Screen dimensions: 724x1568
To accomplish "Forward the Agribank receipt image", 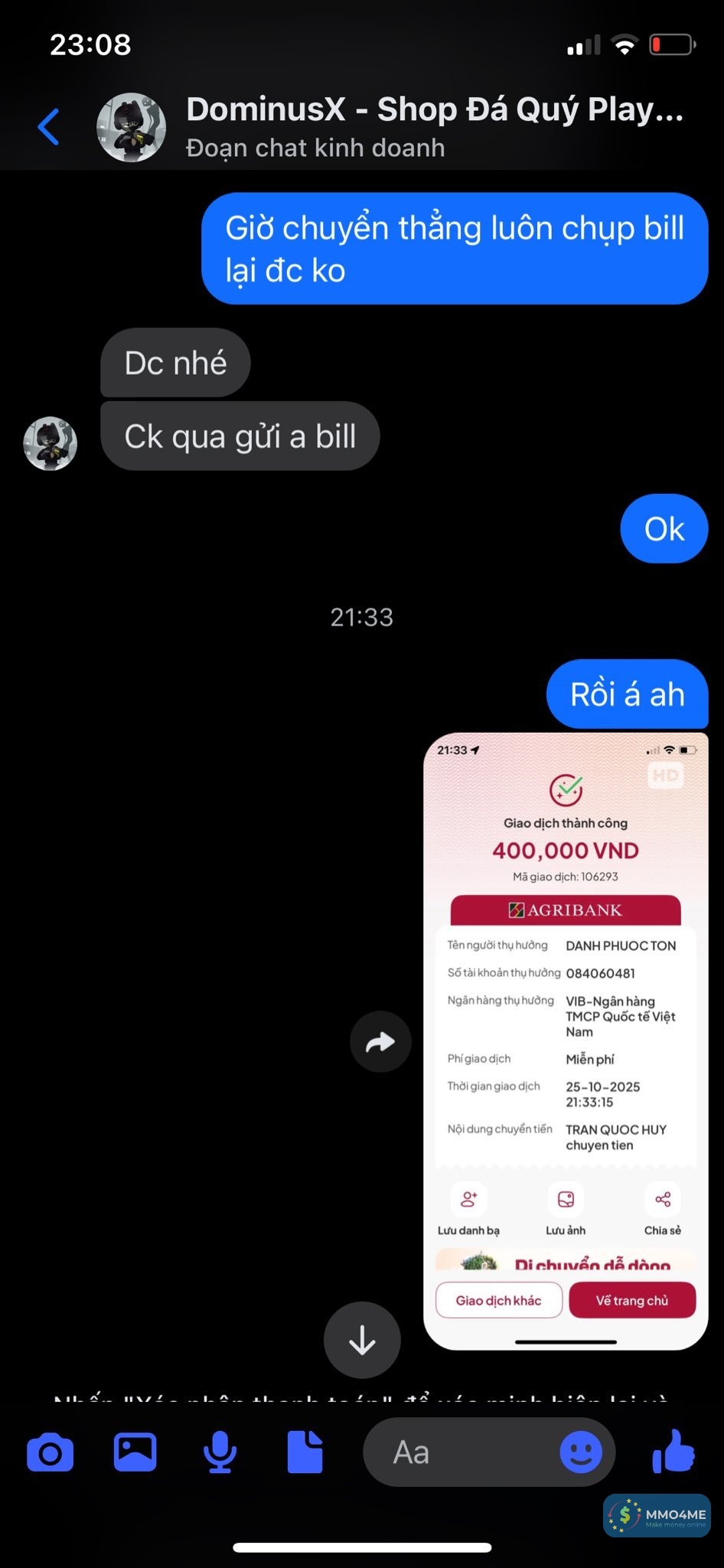I will pos(380,1041).
